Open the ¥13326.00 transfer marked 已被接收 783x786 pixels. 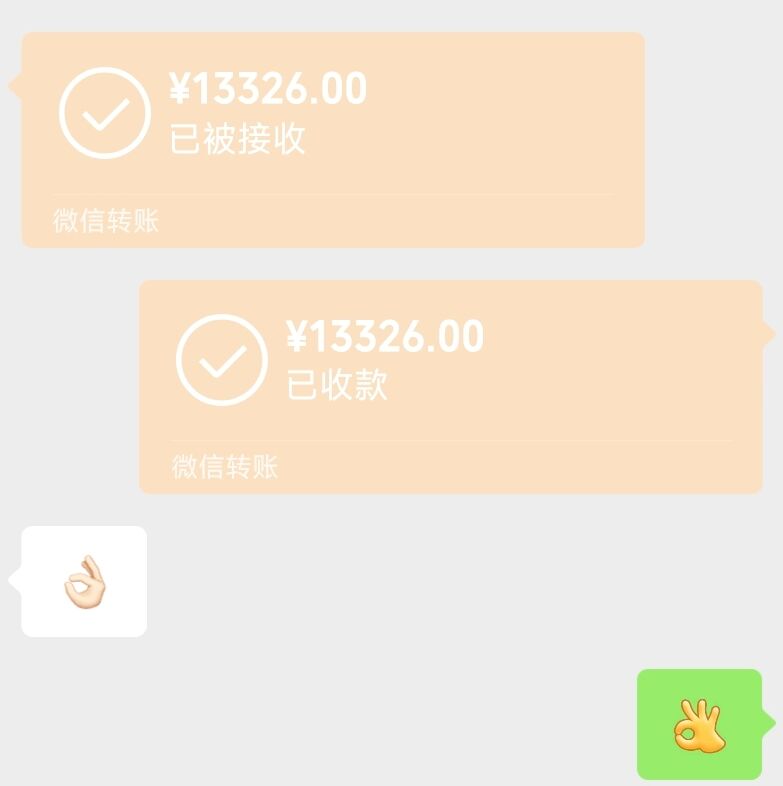coord(333,139)
